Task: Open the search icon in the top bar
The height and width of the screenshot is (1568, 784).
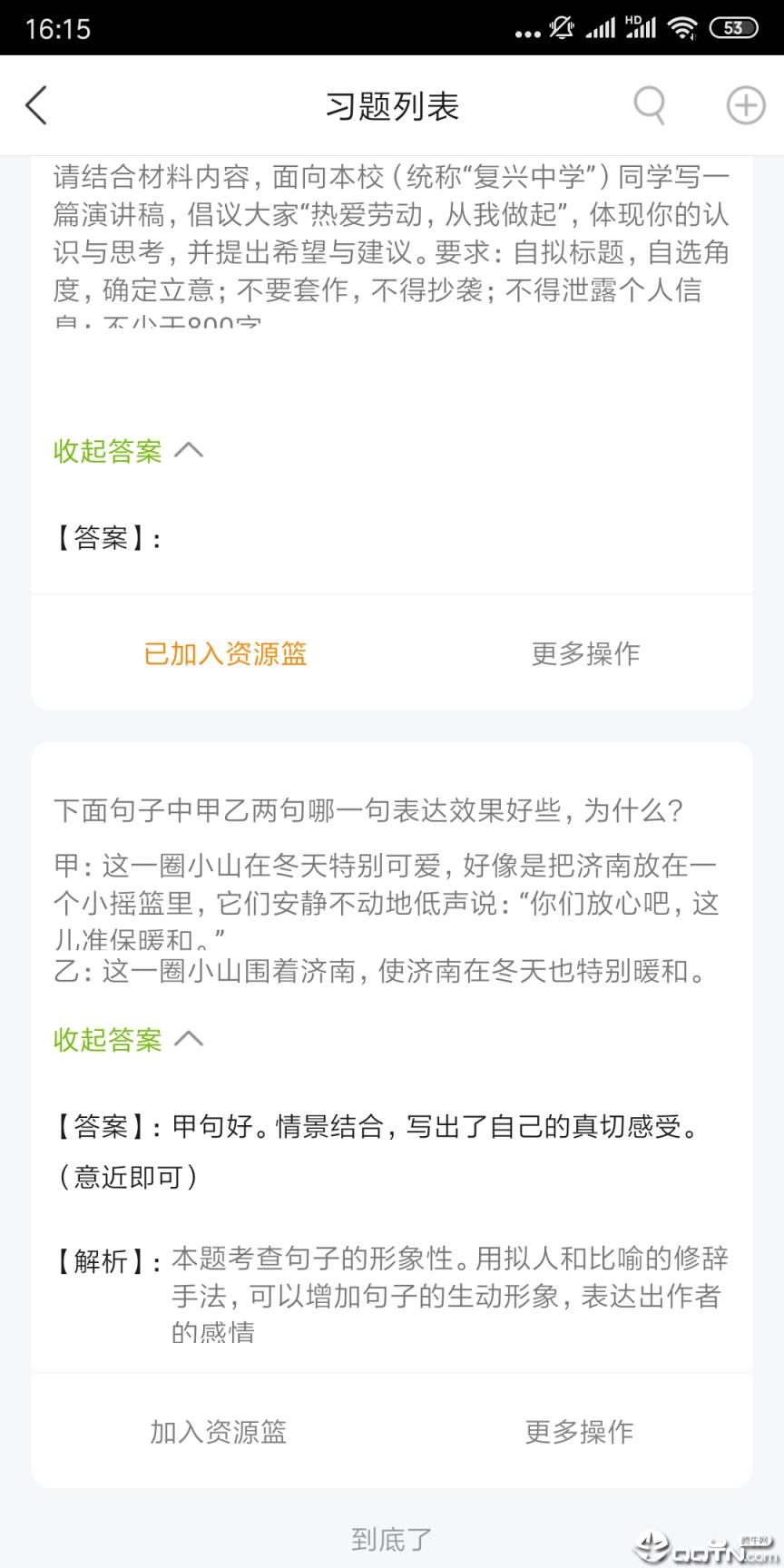Action: point(650,104)
